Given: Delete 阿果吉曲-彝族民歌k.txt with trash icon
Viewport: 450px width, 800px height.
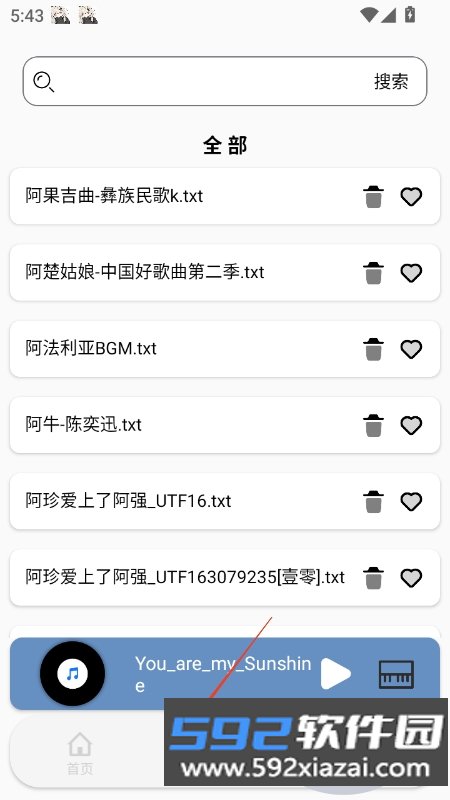Looking at the screenshot, I should (373, 196).
